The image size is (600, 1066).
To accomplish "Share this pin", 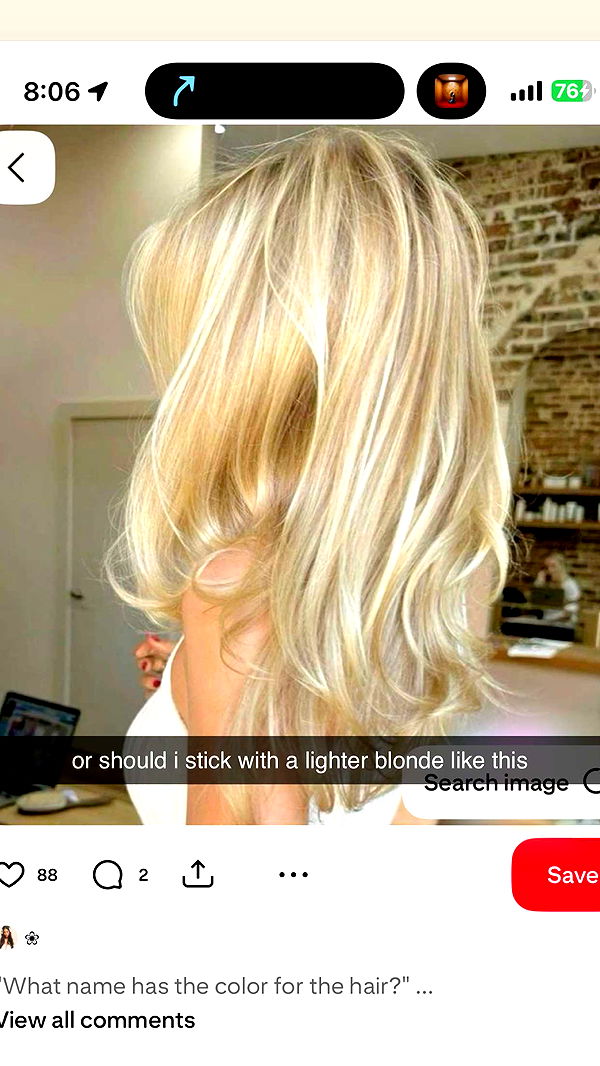I will pyautogui.click(x=198, y=875).
